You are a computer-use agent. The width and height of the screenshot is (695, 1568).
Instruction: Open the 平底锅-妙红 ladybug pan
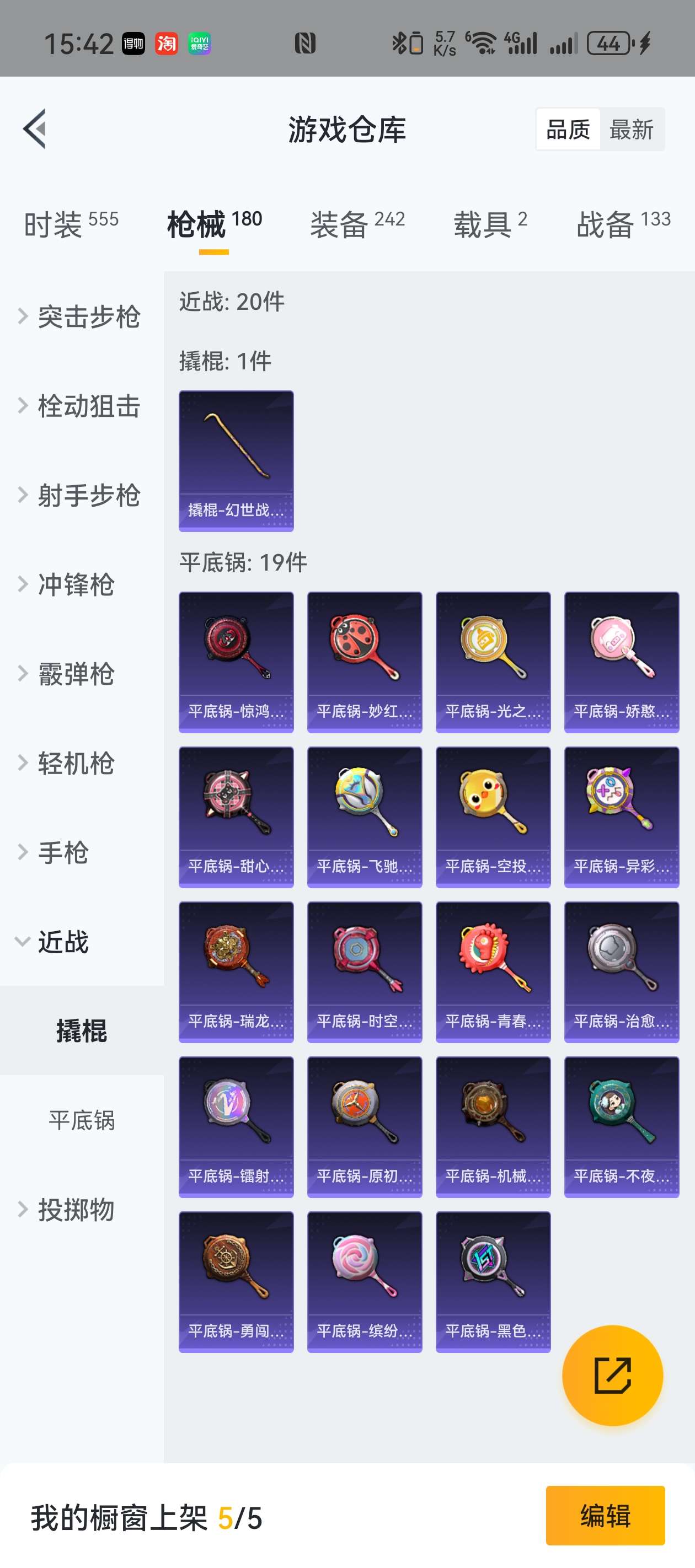pos(364,662)
